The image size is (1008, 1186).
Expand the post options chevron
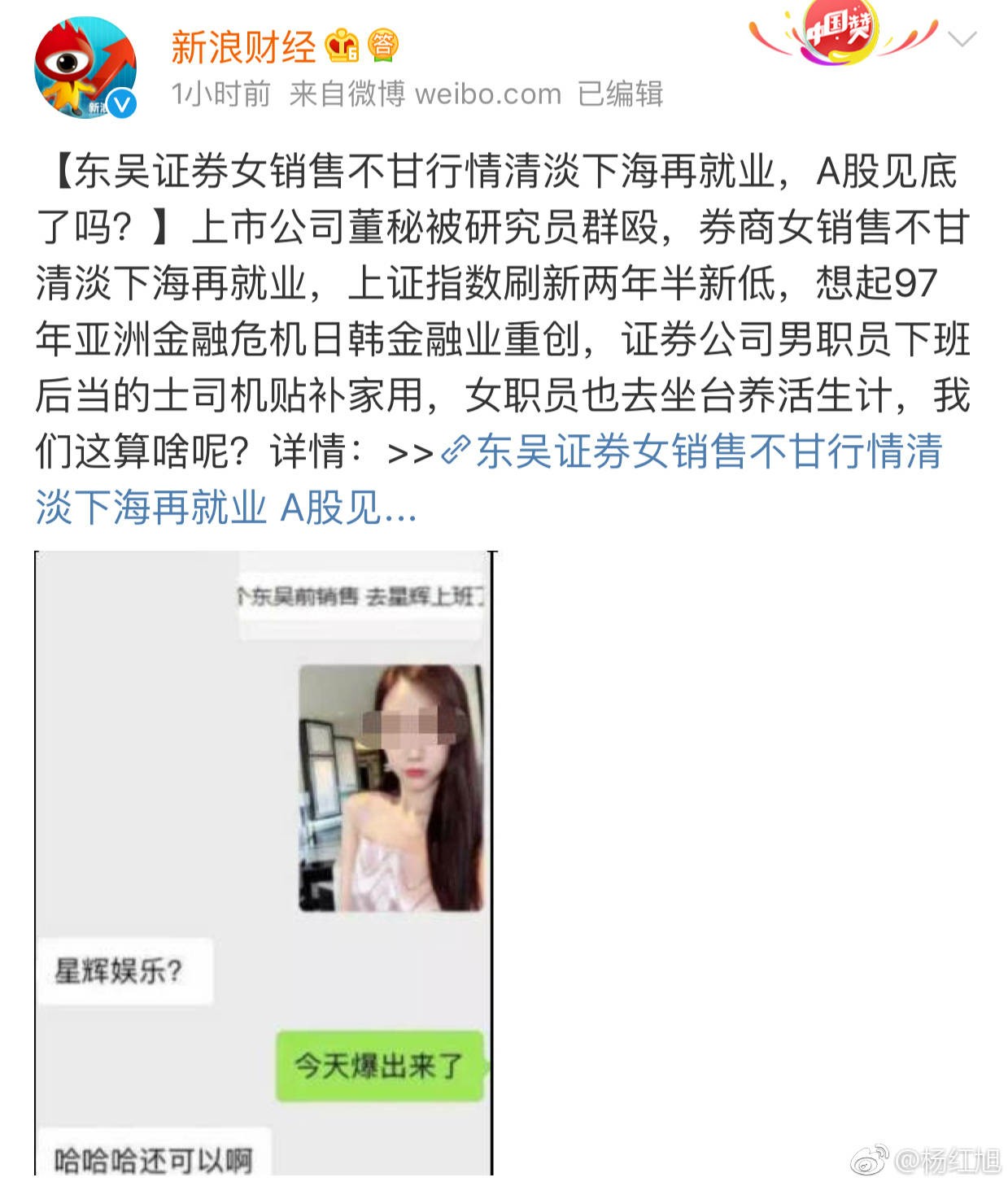pyautogui.click(x=962, y=39)
